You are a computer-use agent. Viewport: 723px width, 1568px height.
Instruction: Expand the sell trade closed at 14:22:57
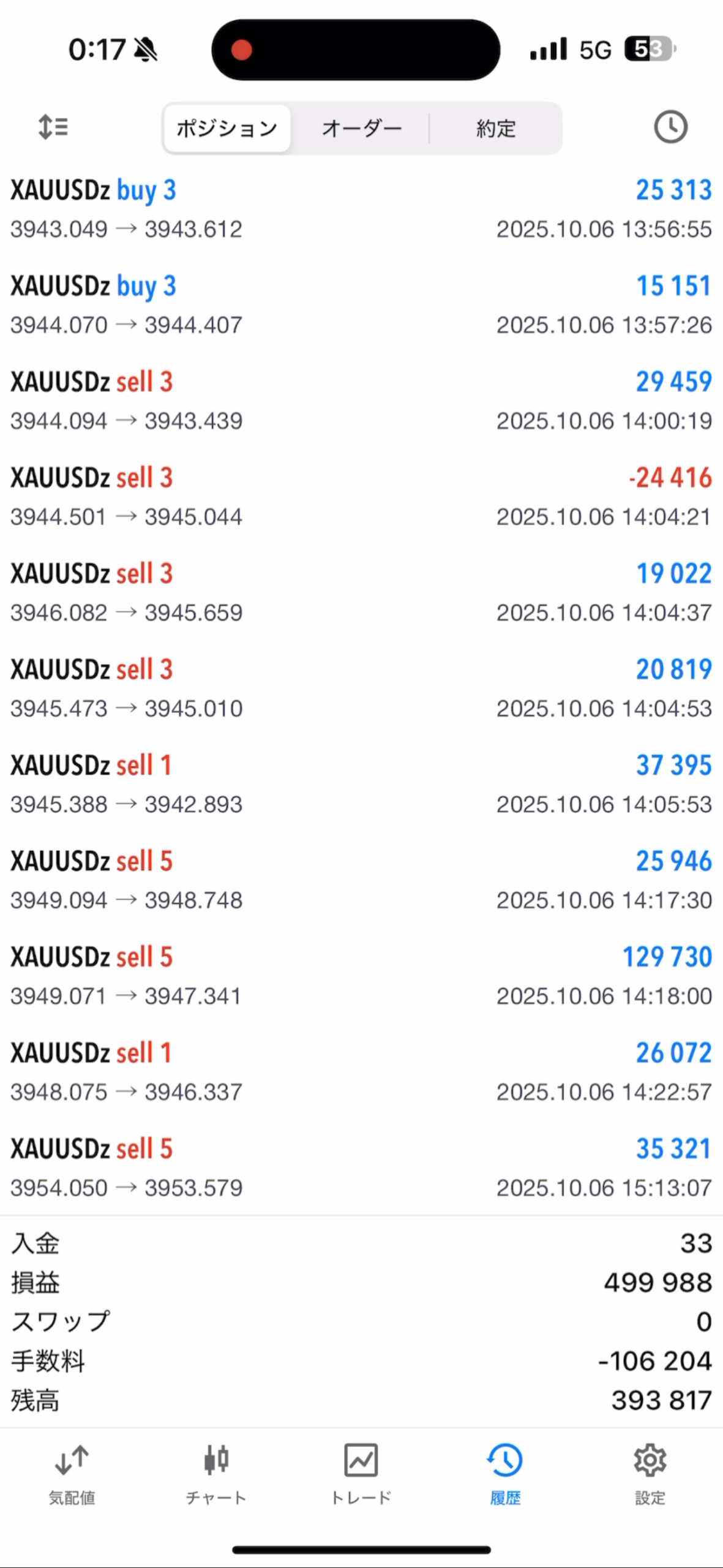361,1072
